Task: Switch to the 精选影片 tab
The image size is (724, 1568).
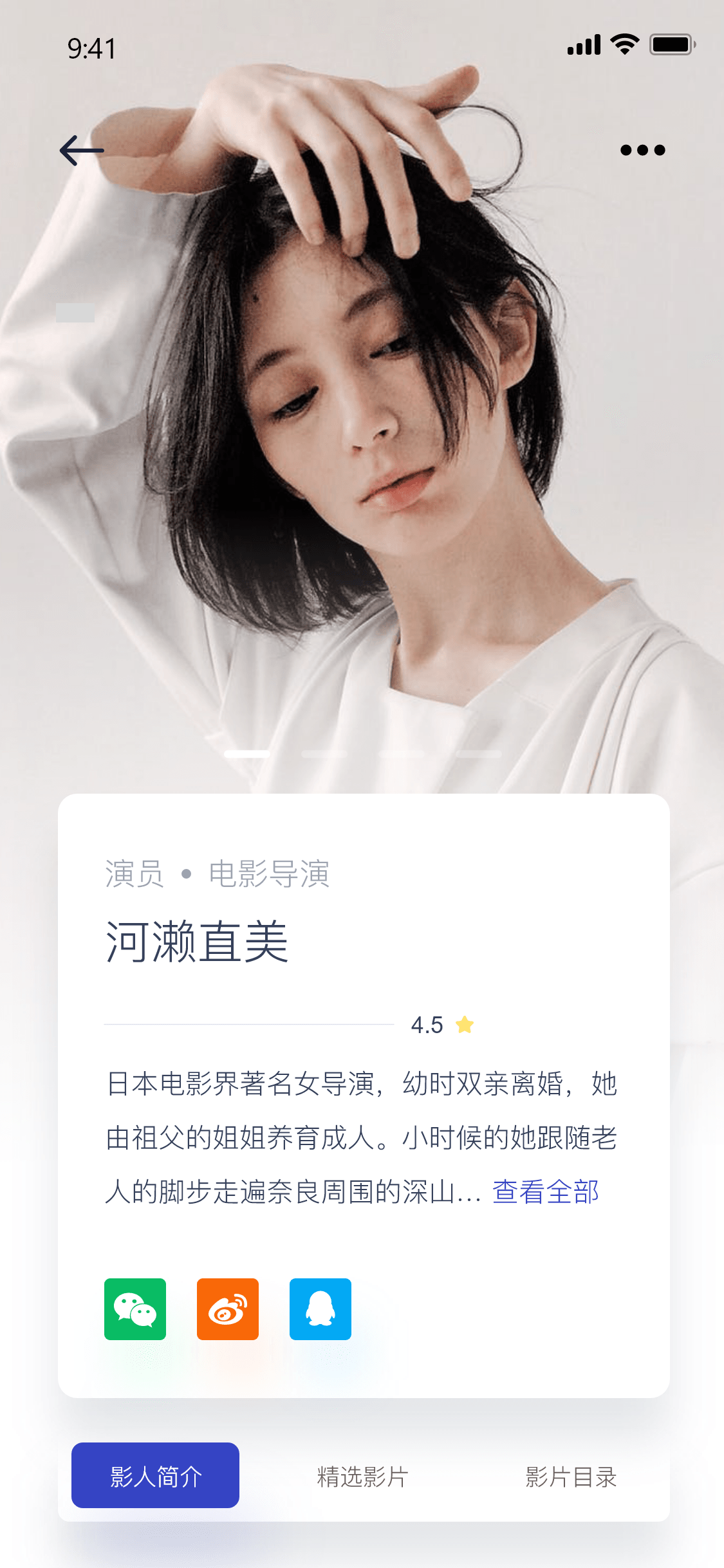Action: click(x=362, y=1477)
